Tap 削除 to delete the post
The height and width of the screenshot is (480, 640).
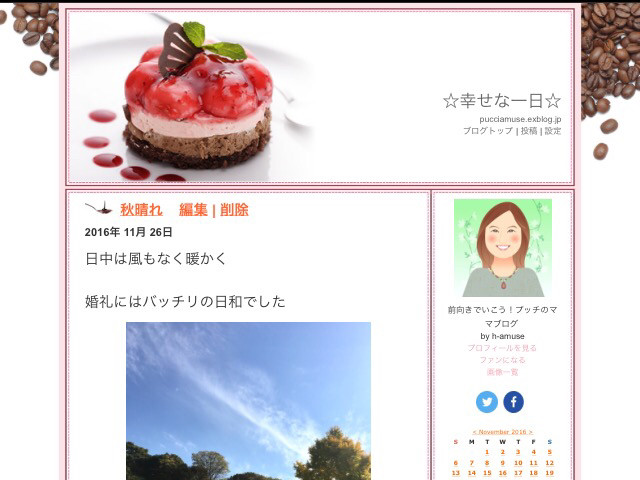click(x=234, y=210)
